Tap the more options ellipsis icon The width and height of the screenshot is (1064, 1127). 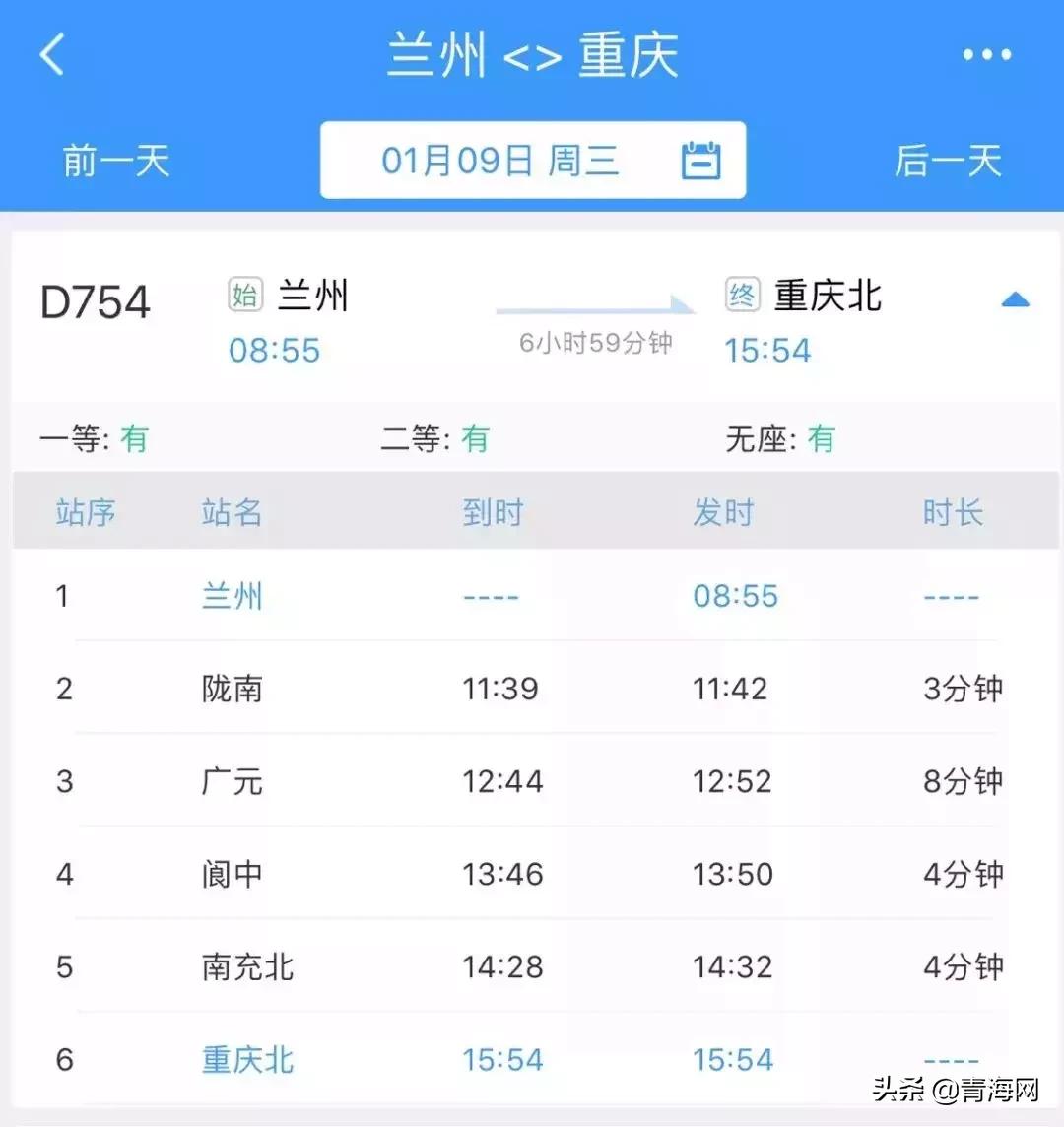988,54
